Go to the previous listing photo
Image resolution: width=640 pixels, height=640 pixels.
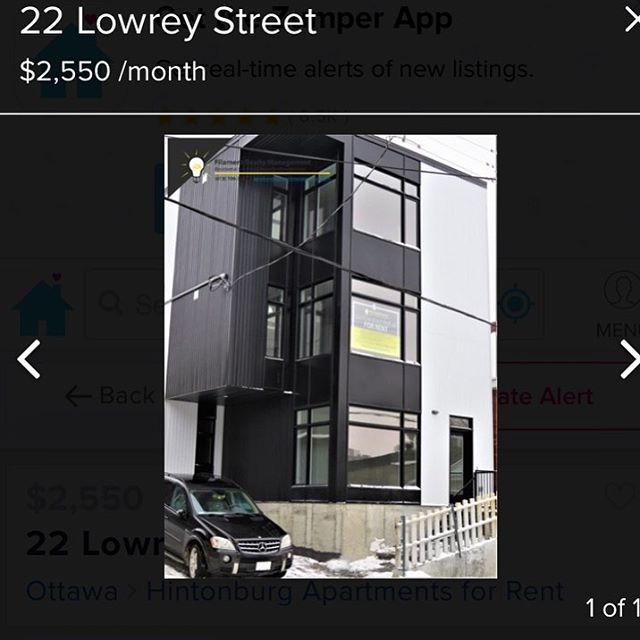click(x=29, y=359)
